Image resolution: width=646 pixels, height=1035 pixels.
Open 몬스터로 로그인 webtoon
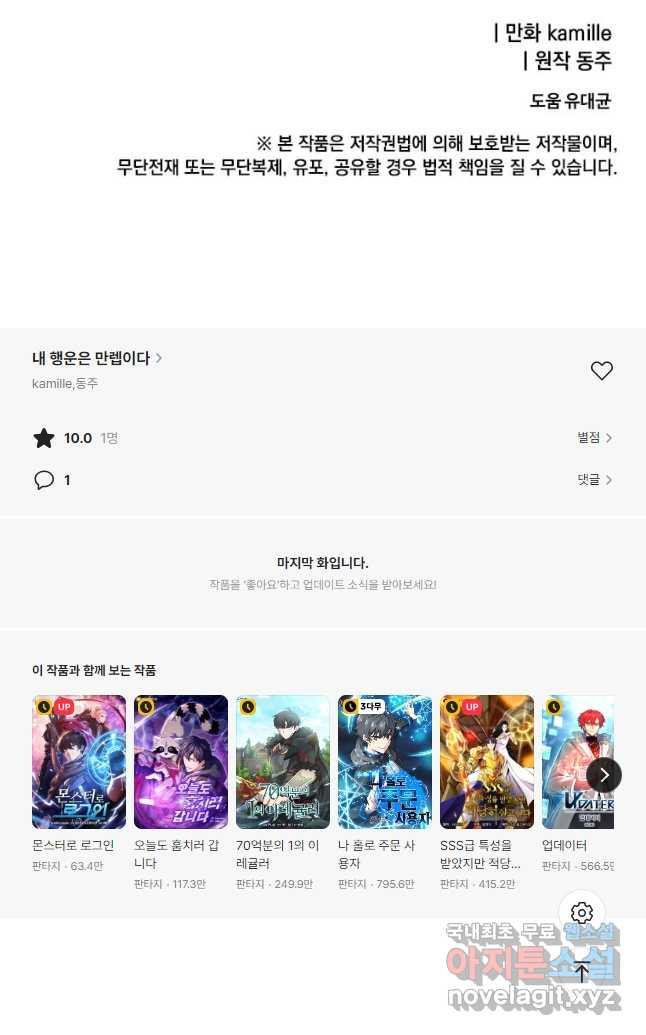coord(79,762)
